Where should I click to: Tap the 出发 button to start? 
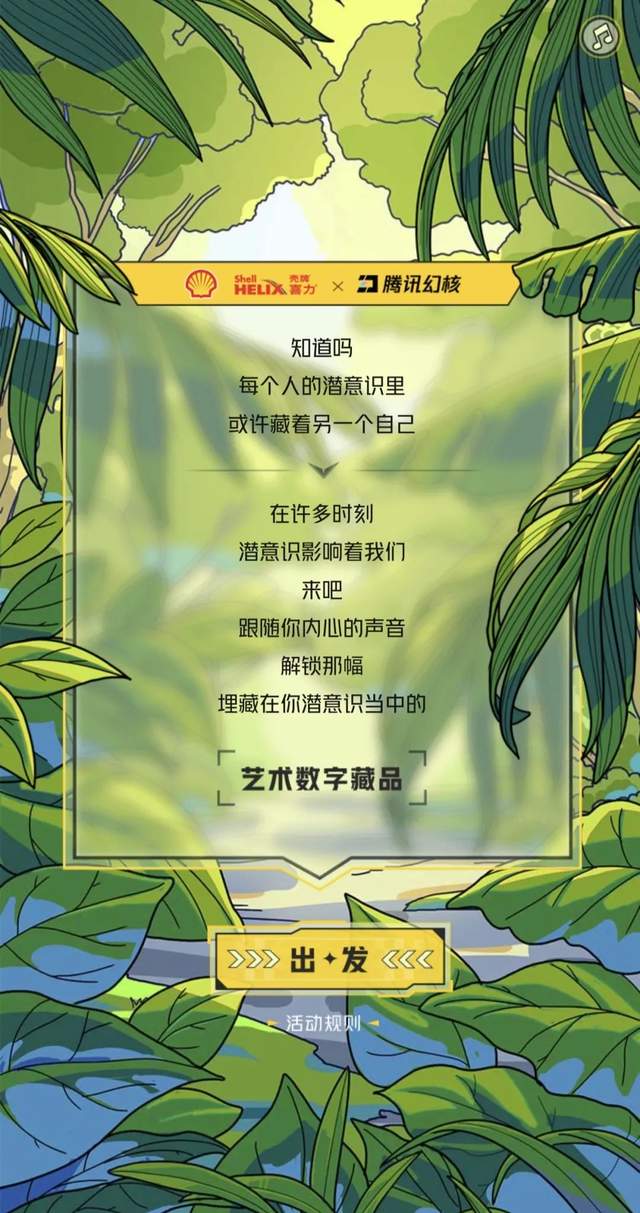click(x=328, y=960)
